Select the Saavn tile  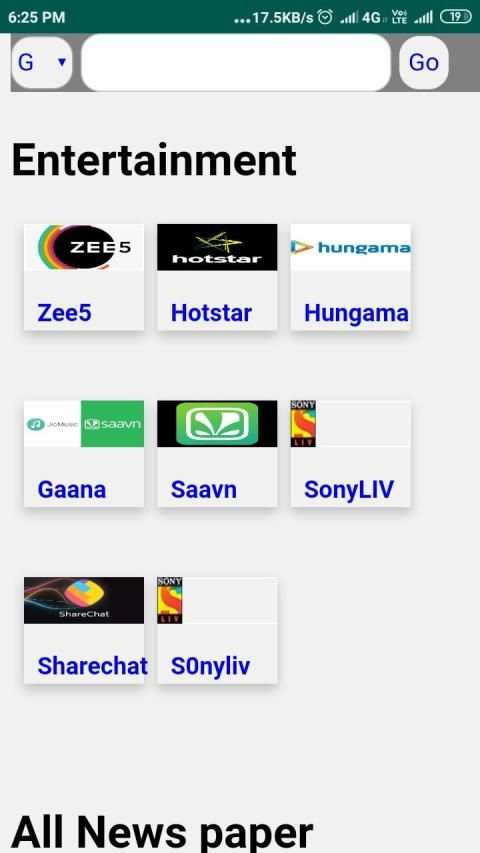[217, 454]
